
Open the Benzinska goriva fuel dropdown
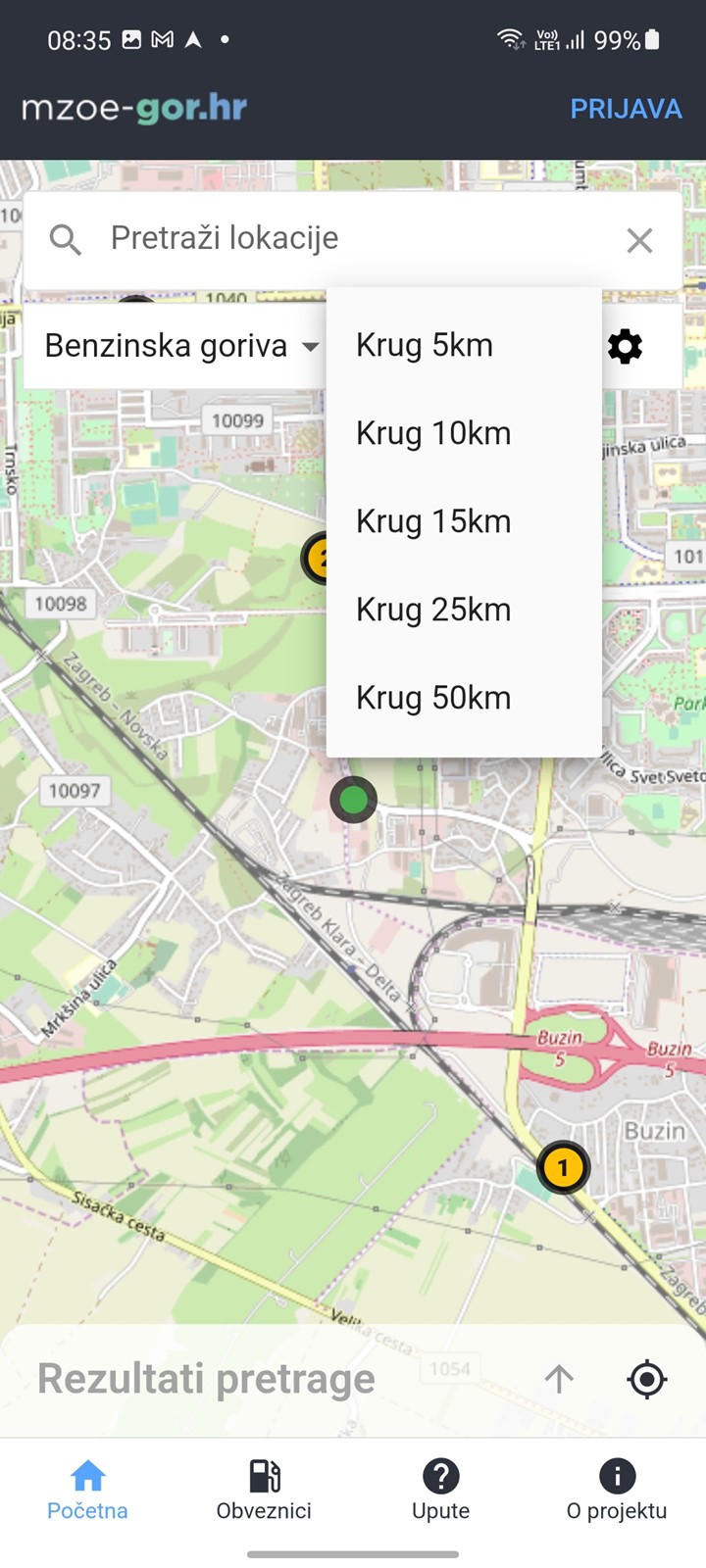point(181,346)
